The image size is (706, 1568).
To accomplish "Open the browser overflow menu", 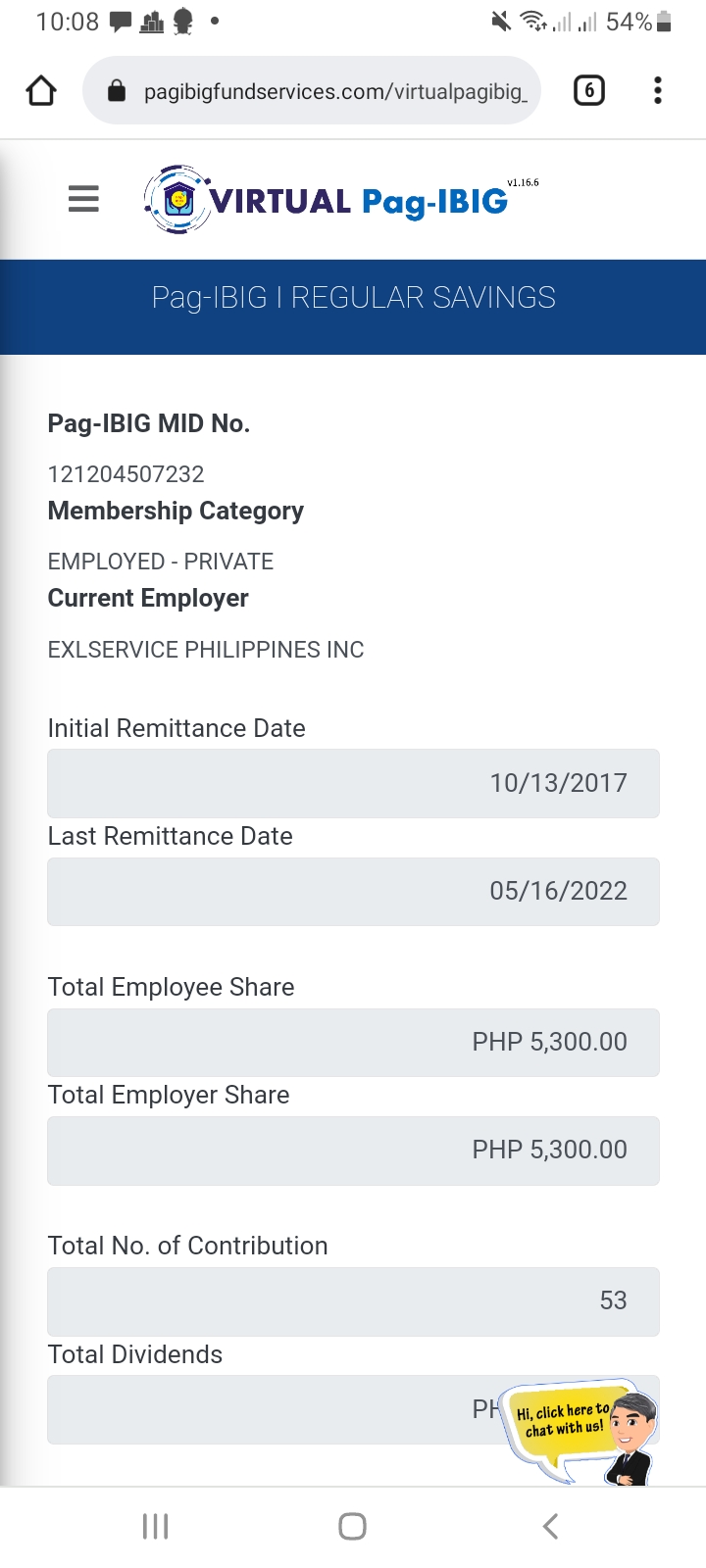I will pyautogui.click(x=658, y=91).
